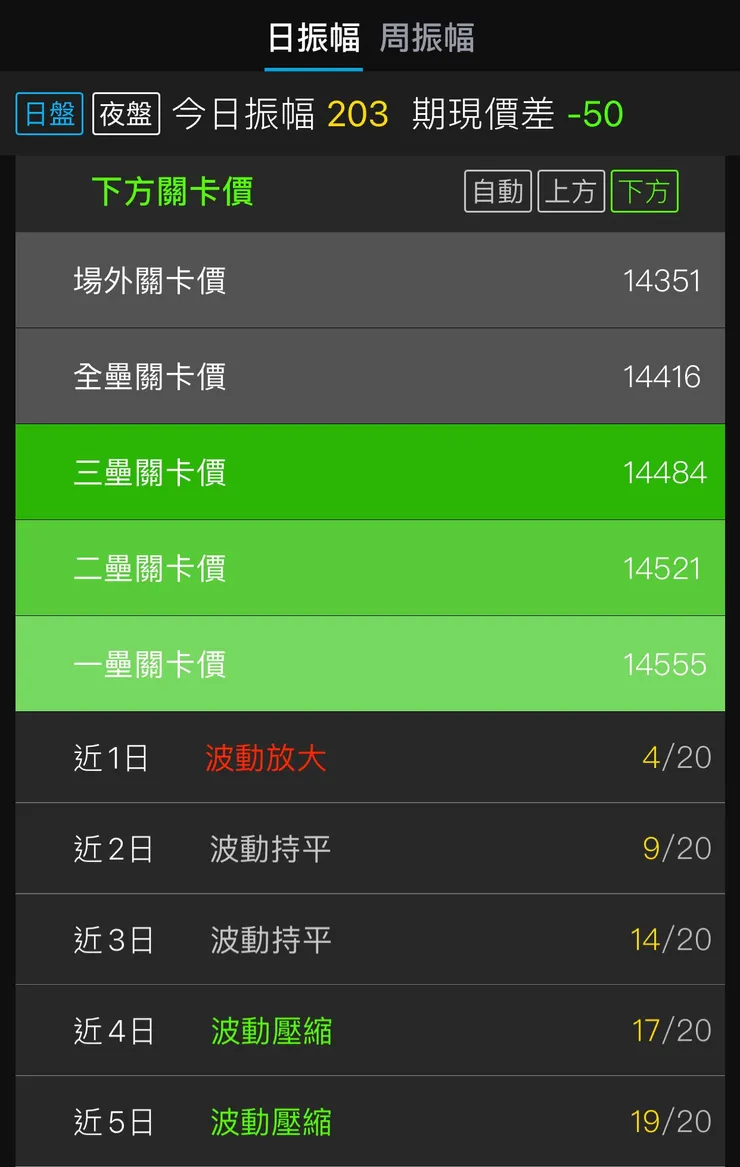Tap the highlighted 三壘關卡價 14484 row

(x=370, y=472)
